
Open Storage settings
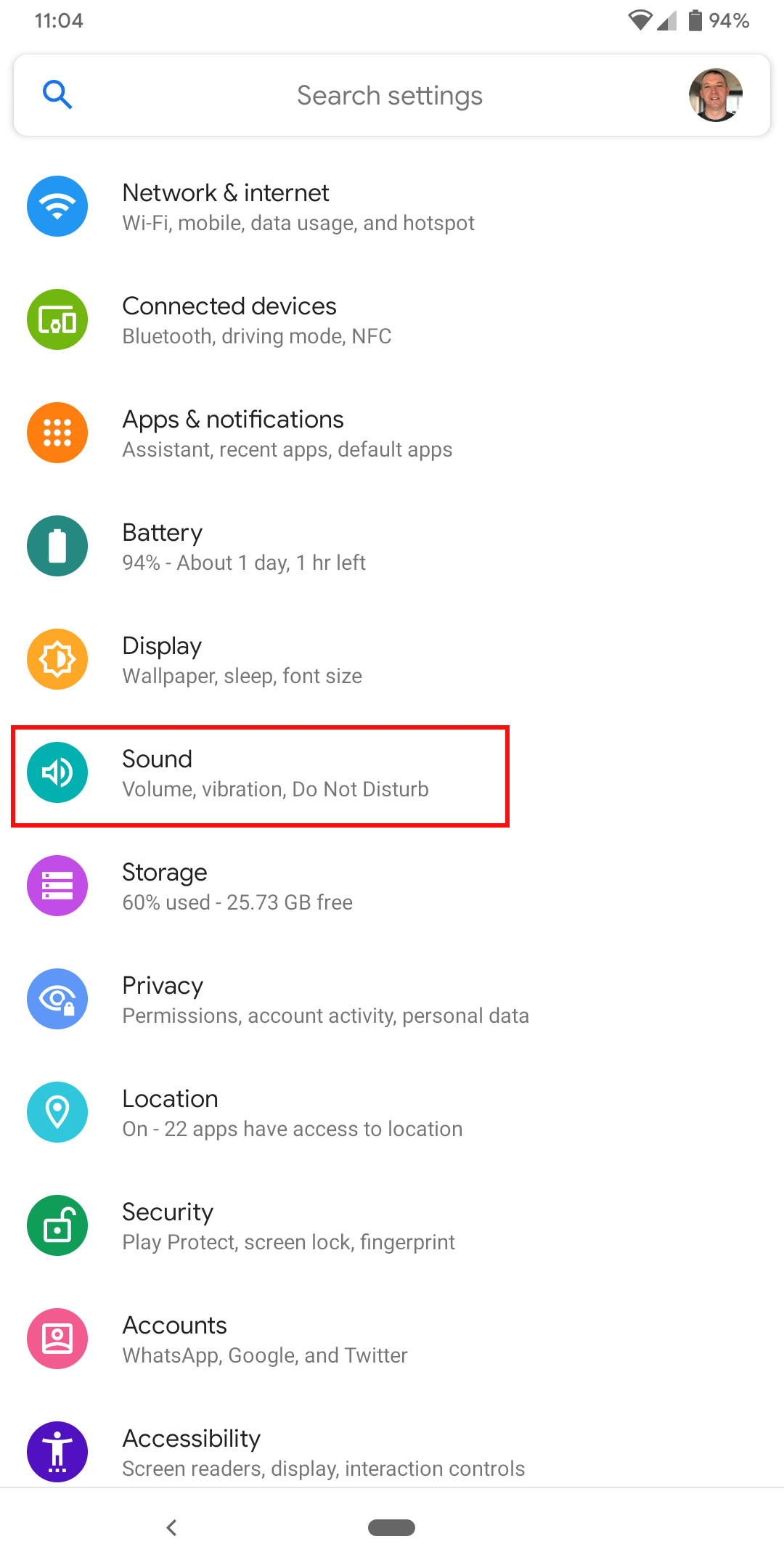237,886
